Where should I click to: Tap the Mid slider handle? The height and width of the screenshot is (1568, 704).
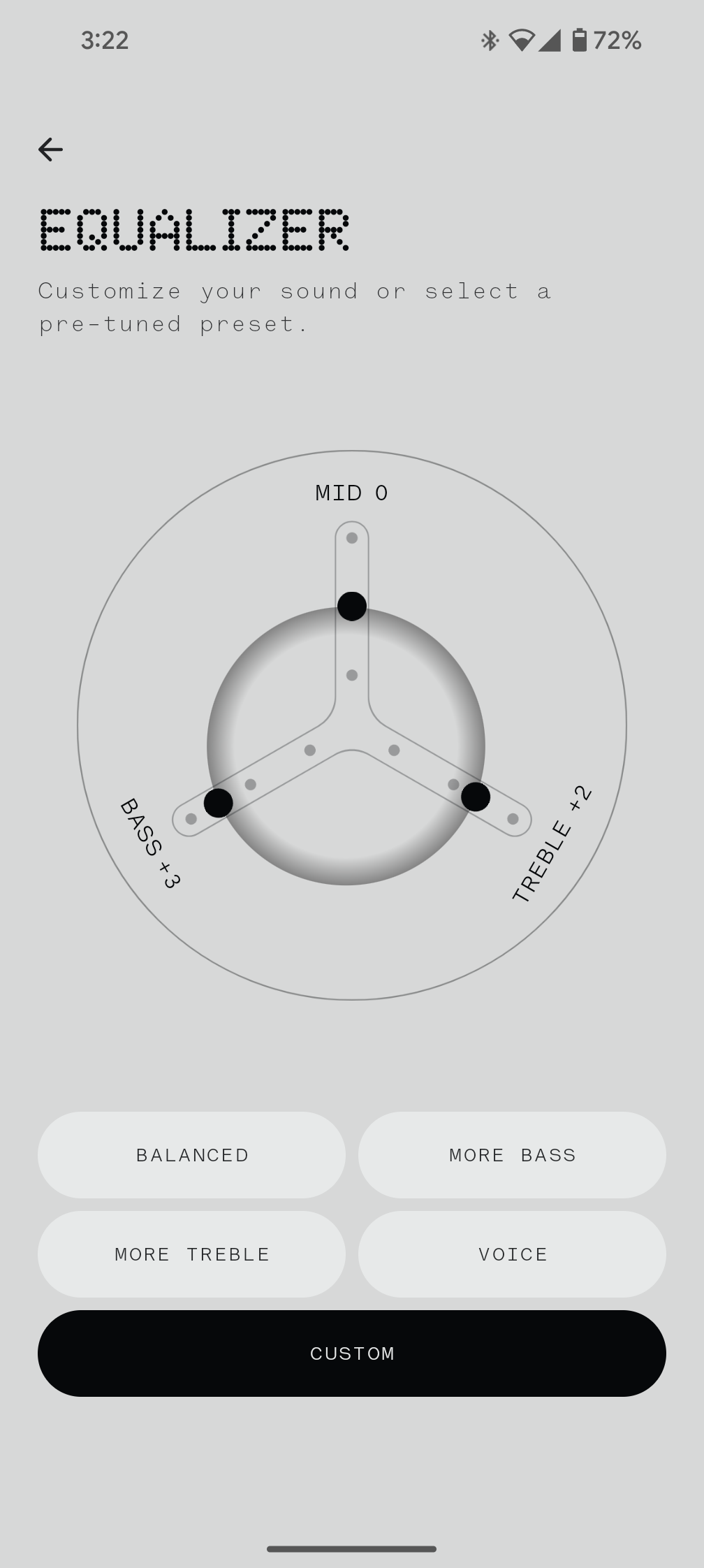(352, 606)
